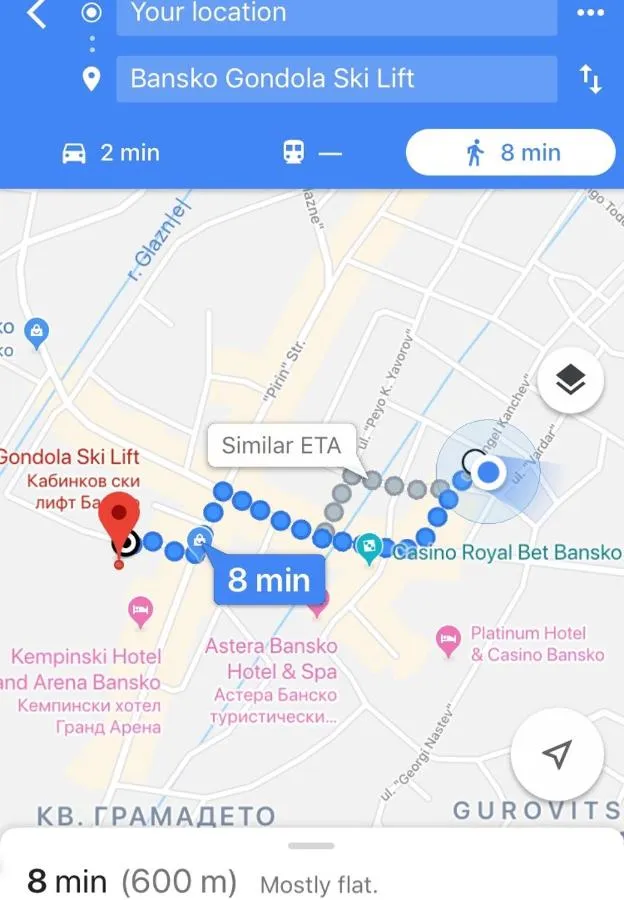This screenshot has width=624, height=900.
Task: Swap start and destination
Action: [591, 79]
